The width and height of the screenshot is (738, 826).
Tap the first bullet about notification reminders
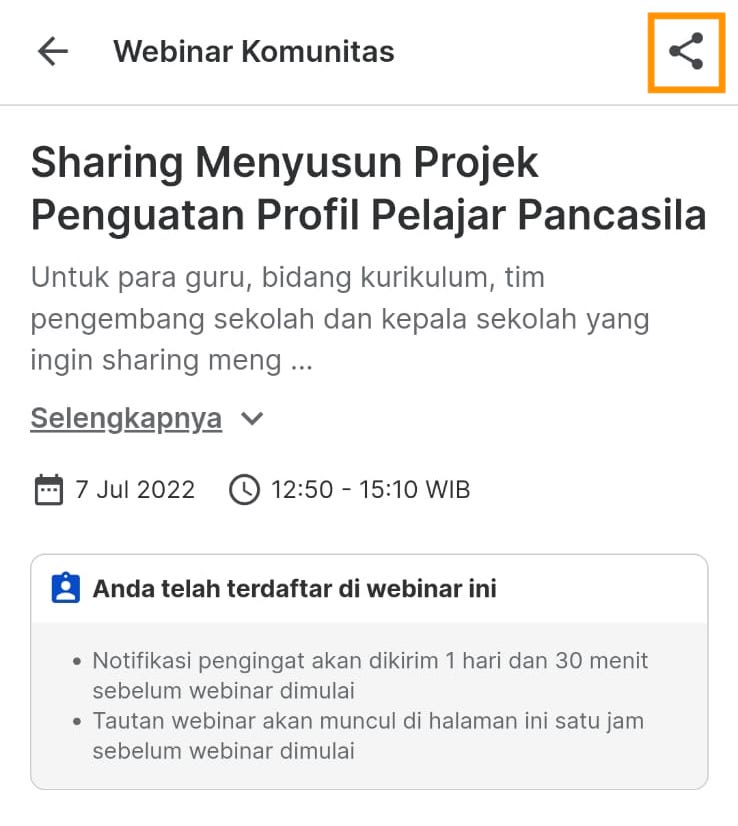tap(370, 675)
